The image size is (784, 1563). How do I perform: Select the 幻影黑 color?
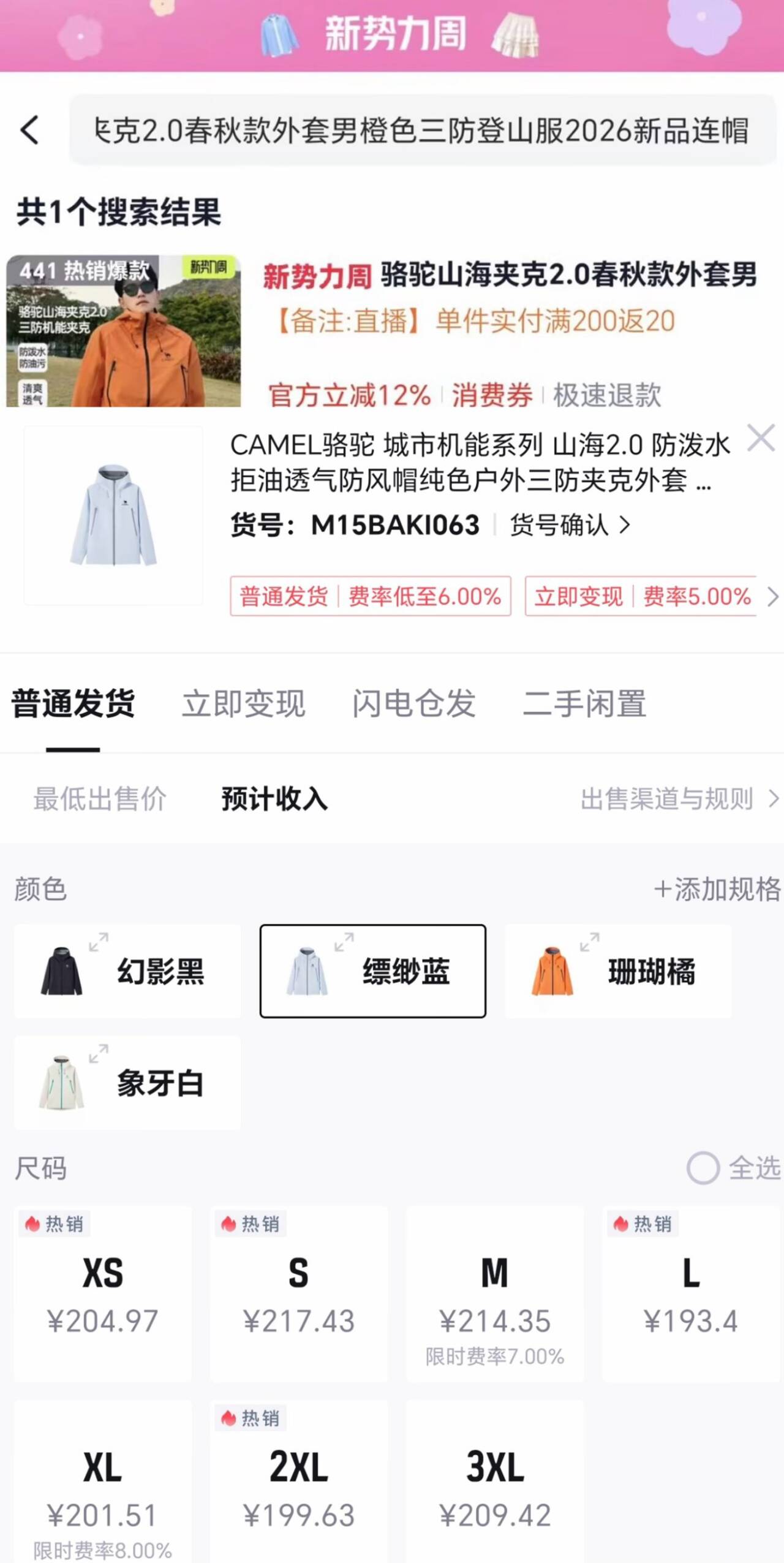127,972
